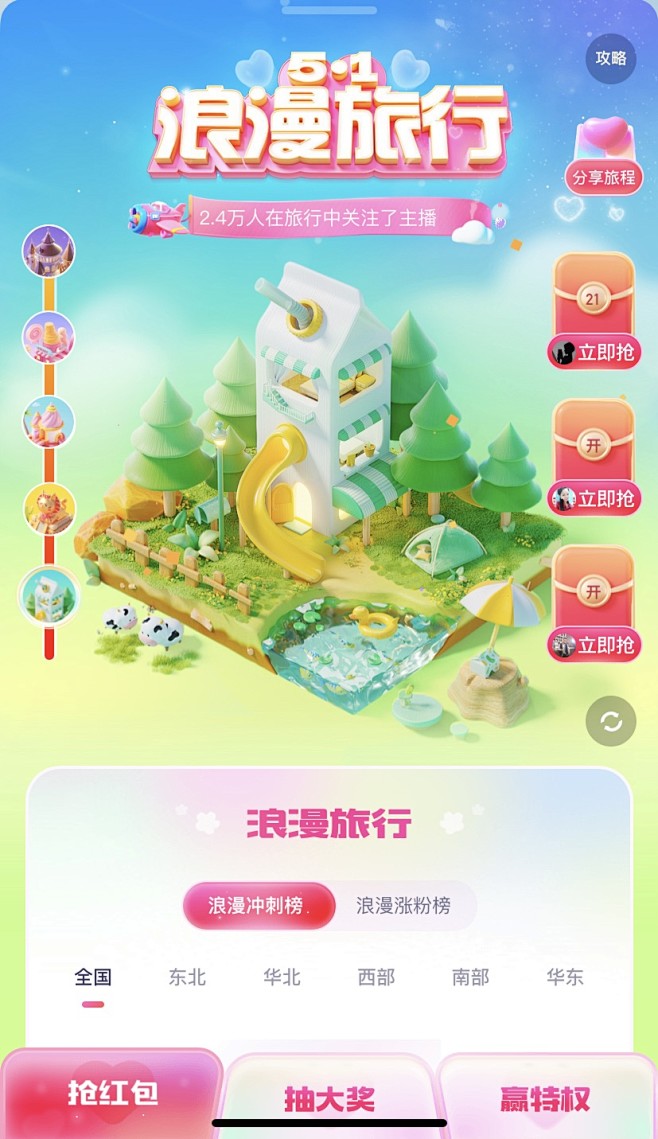658x1139 pixels.
Task: Open the 攻略 guide button
Action: pos(610,58)
